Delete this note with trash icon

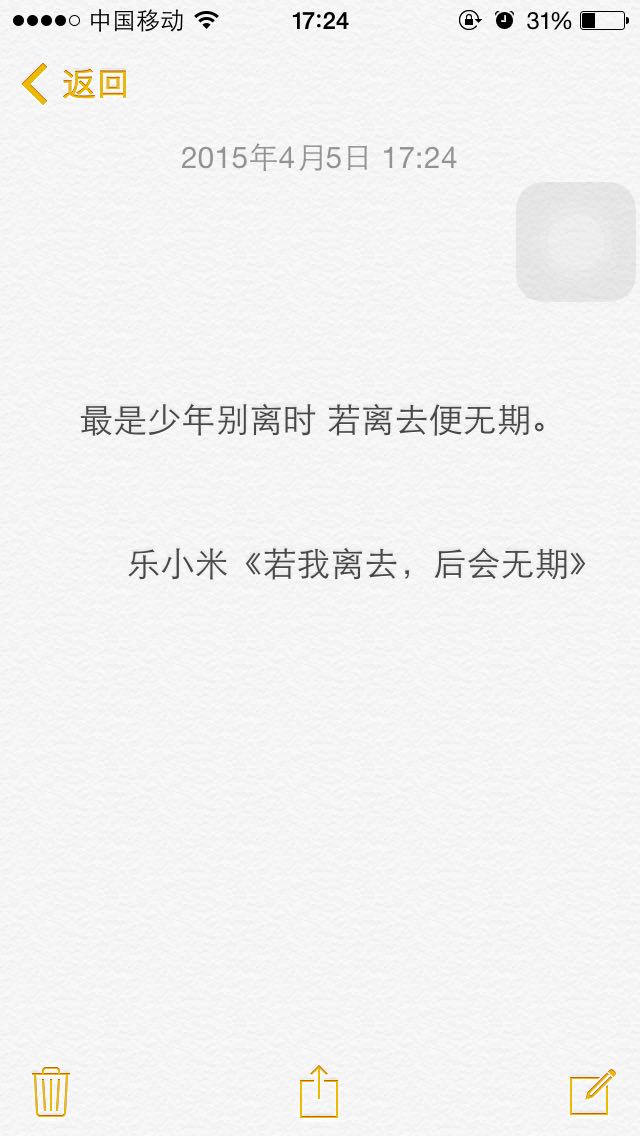[x=50, y=1090]
